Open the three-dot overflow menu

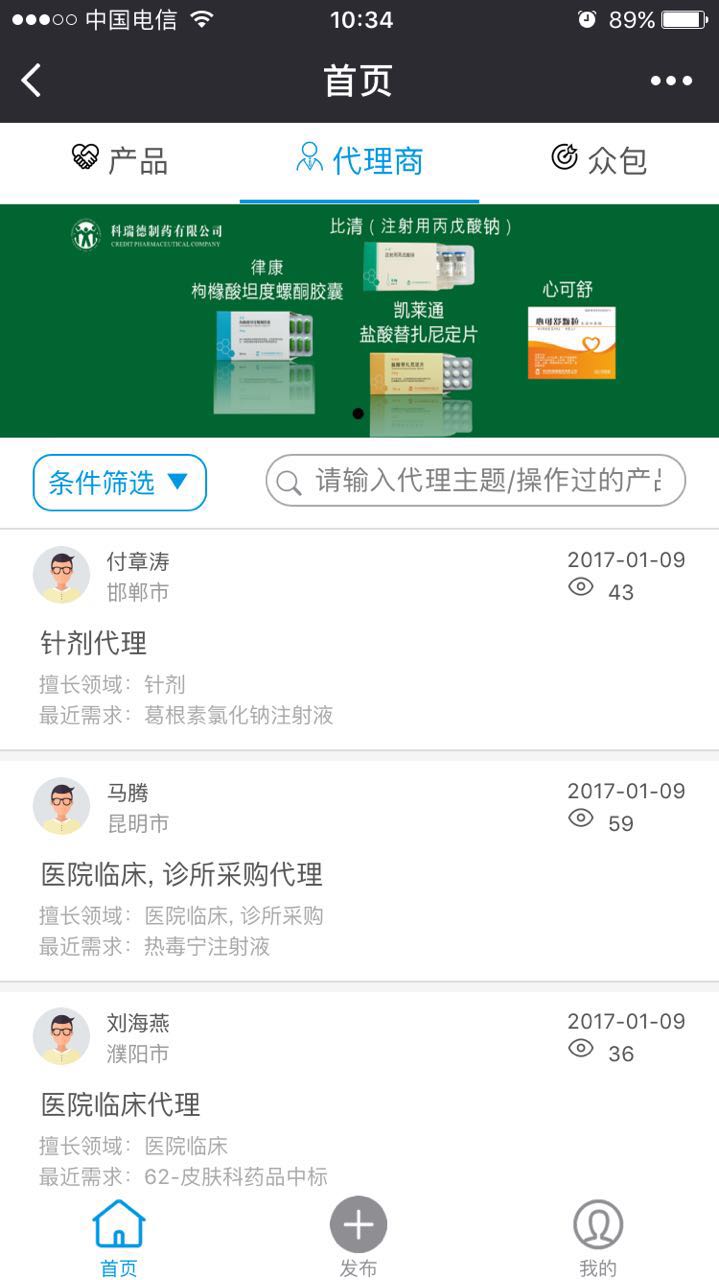pos(671,81)
